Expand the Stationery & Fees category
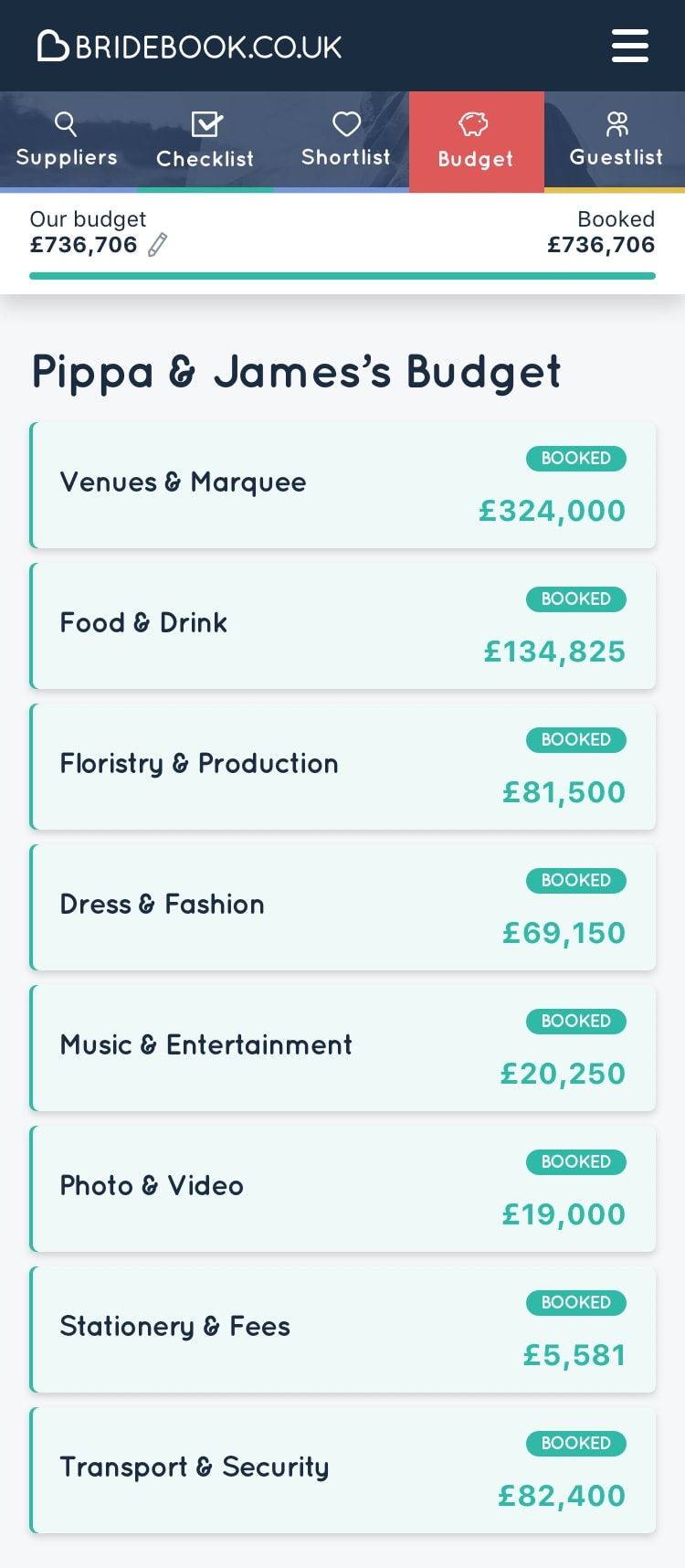Viewport: 685px width, 1568px height. (x=342, y=1329)
